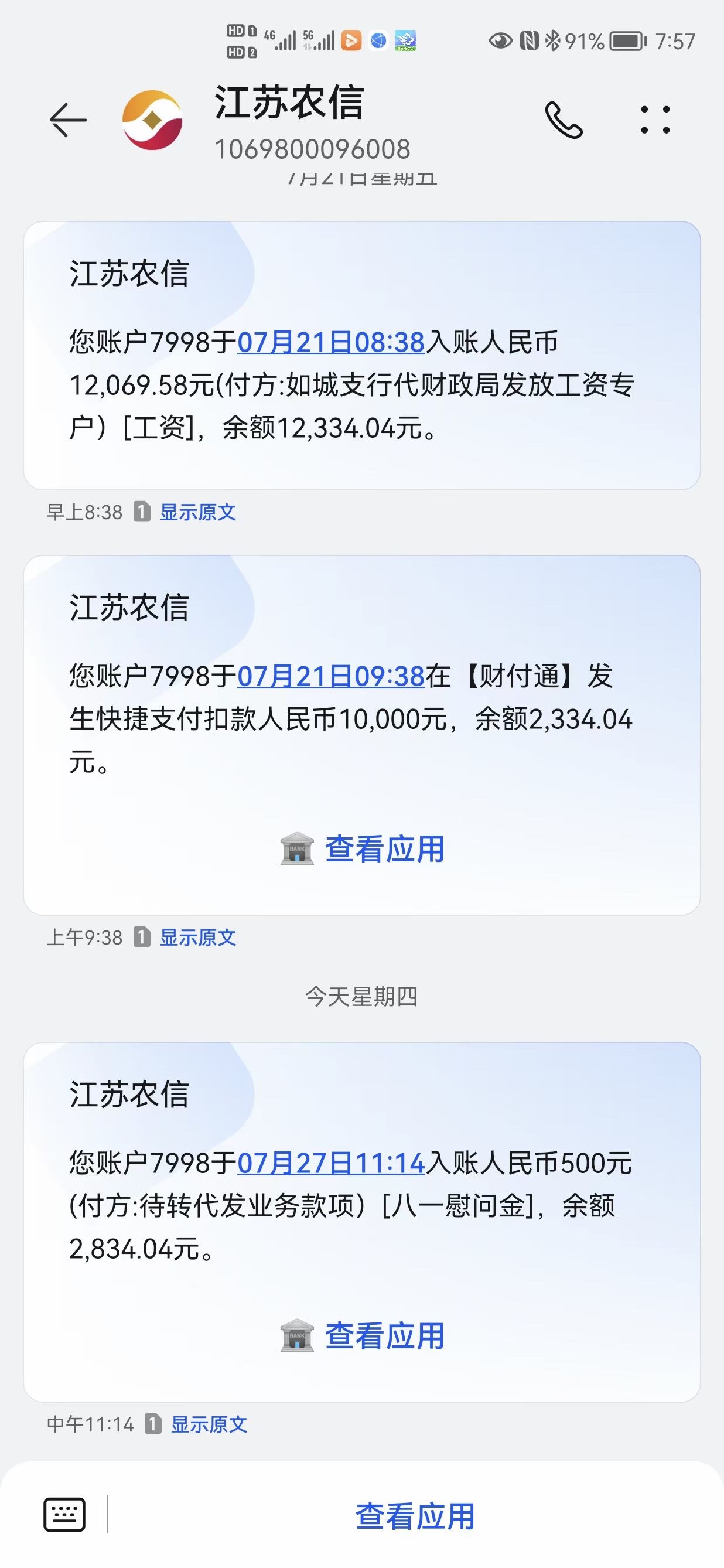Tap the bottom bar 查看应用 button
Image resolution: width=724 pixels, height=1568 pixels.
(415, 1516)
